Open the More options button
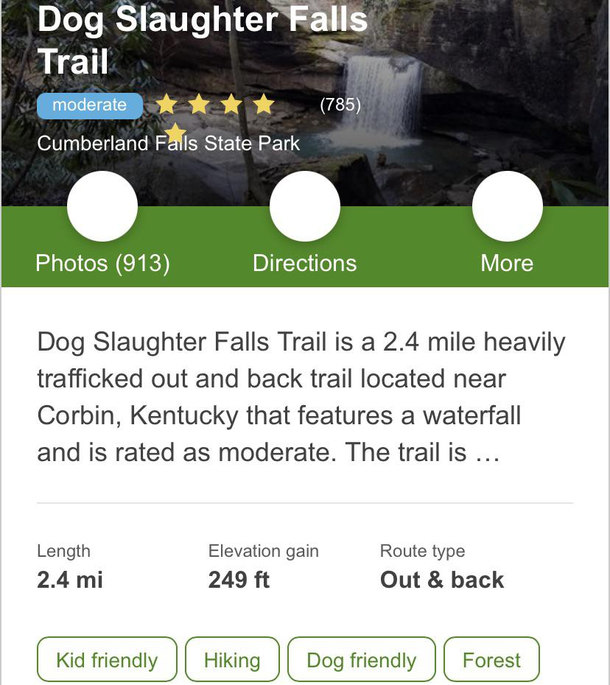 pos(506,207)
